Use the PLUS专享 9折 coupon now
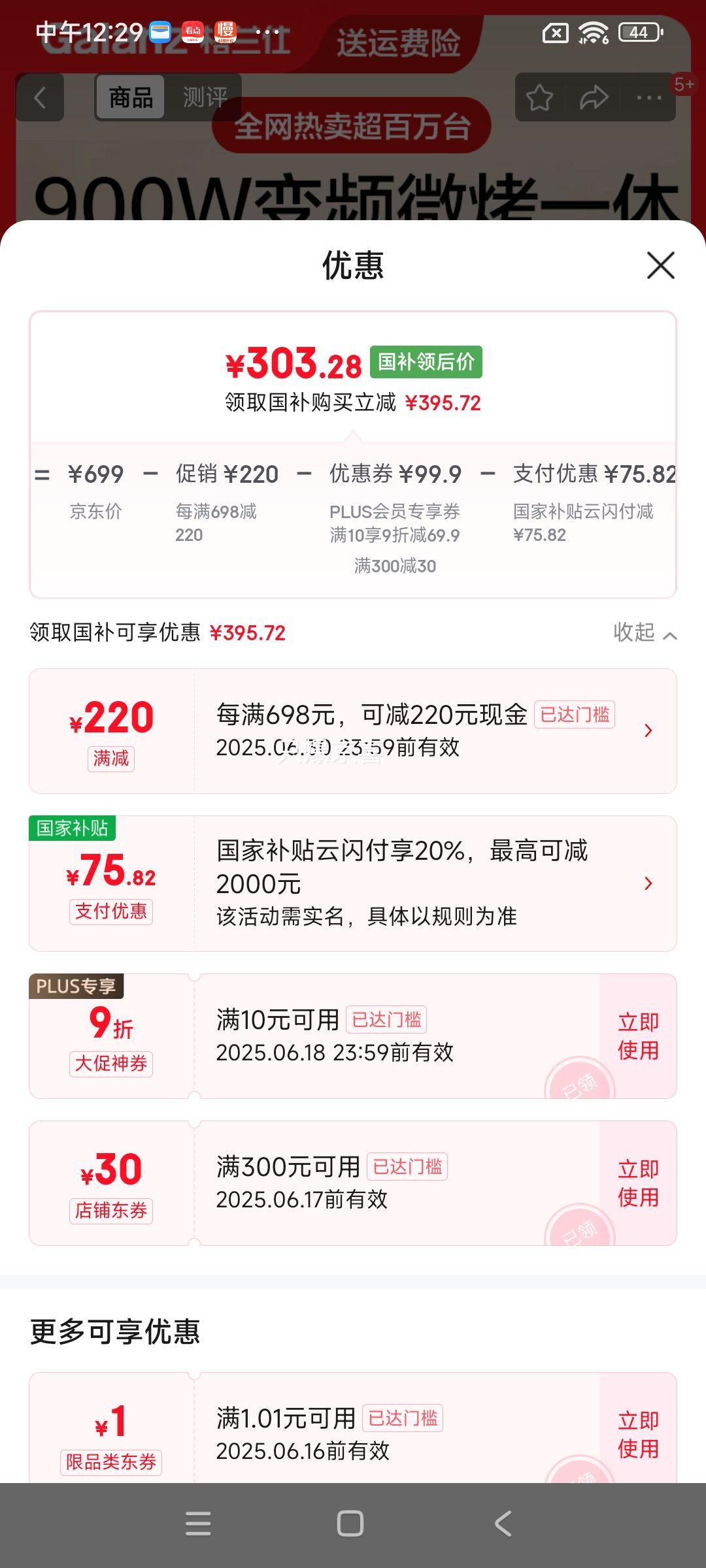Screen dimensions: 706x1568 (638, 1036)
